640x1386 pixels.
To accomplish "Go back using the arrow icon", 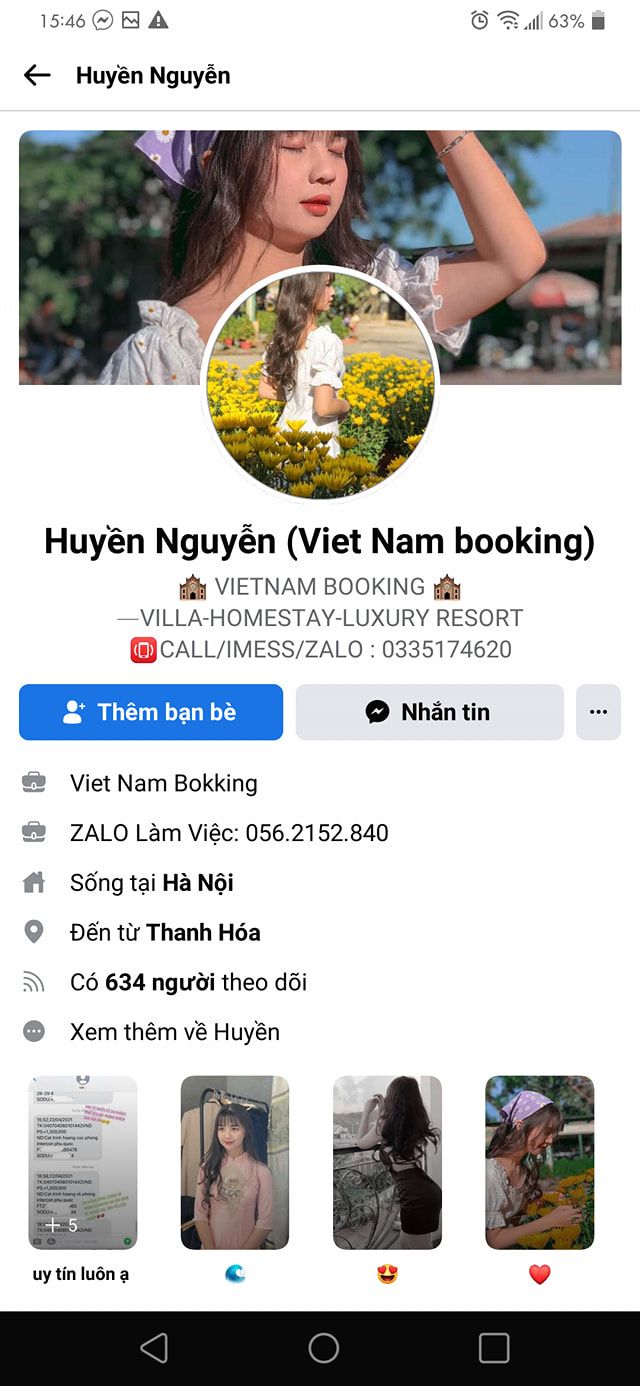I will coord(37,75).
